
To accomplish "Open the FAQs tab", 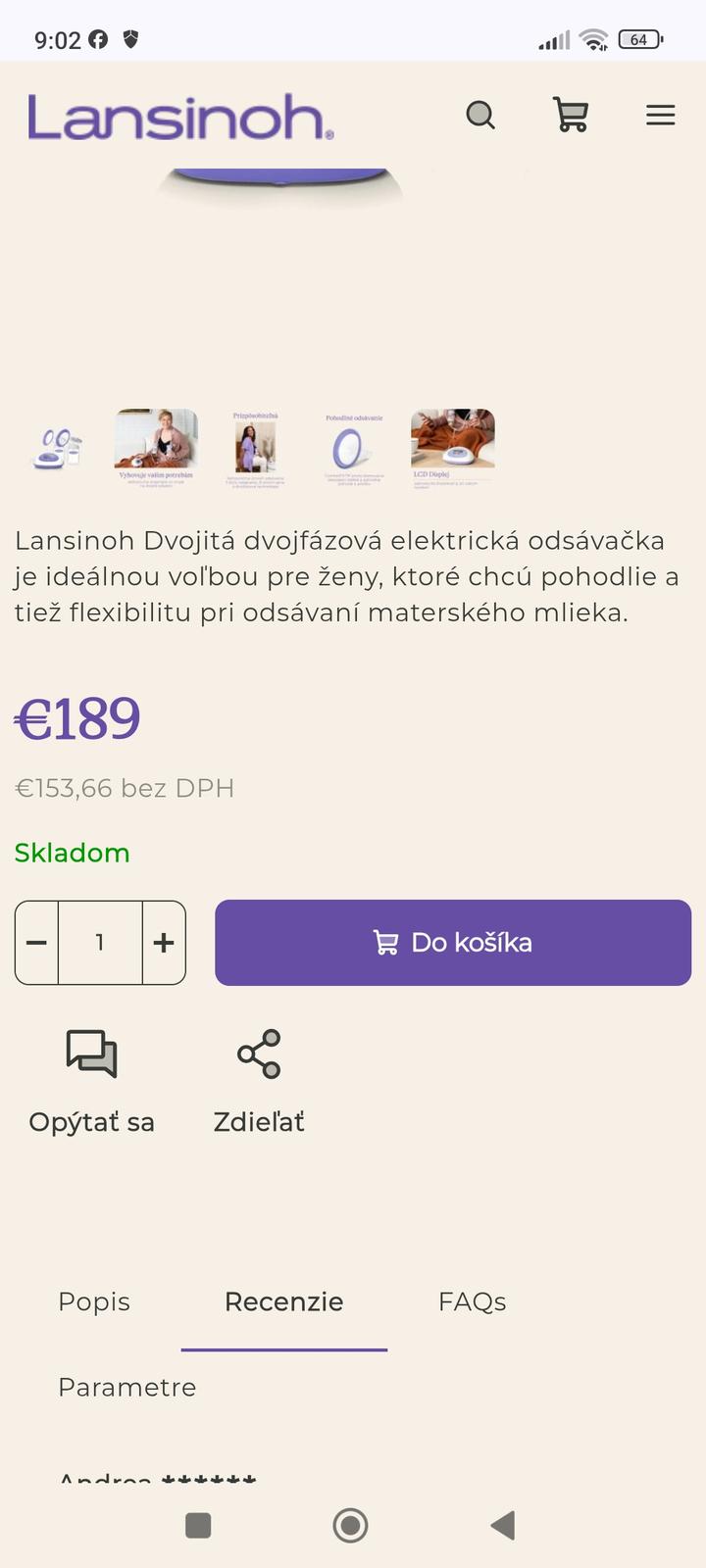I will tap(472, 1301).
